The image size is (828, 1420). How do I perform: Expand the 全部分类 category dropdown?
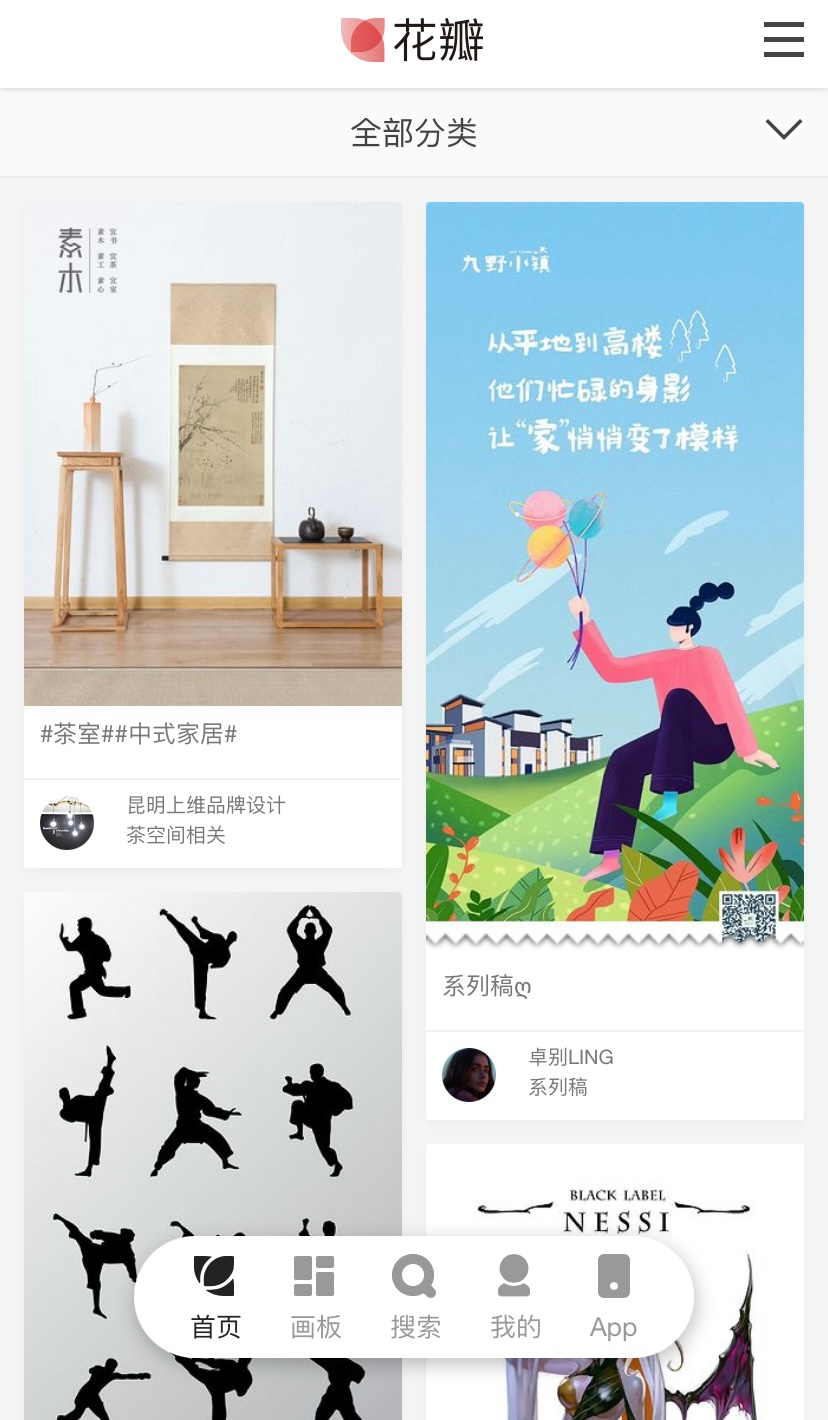(x=414, y=132)
